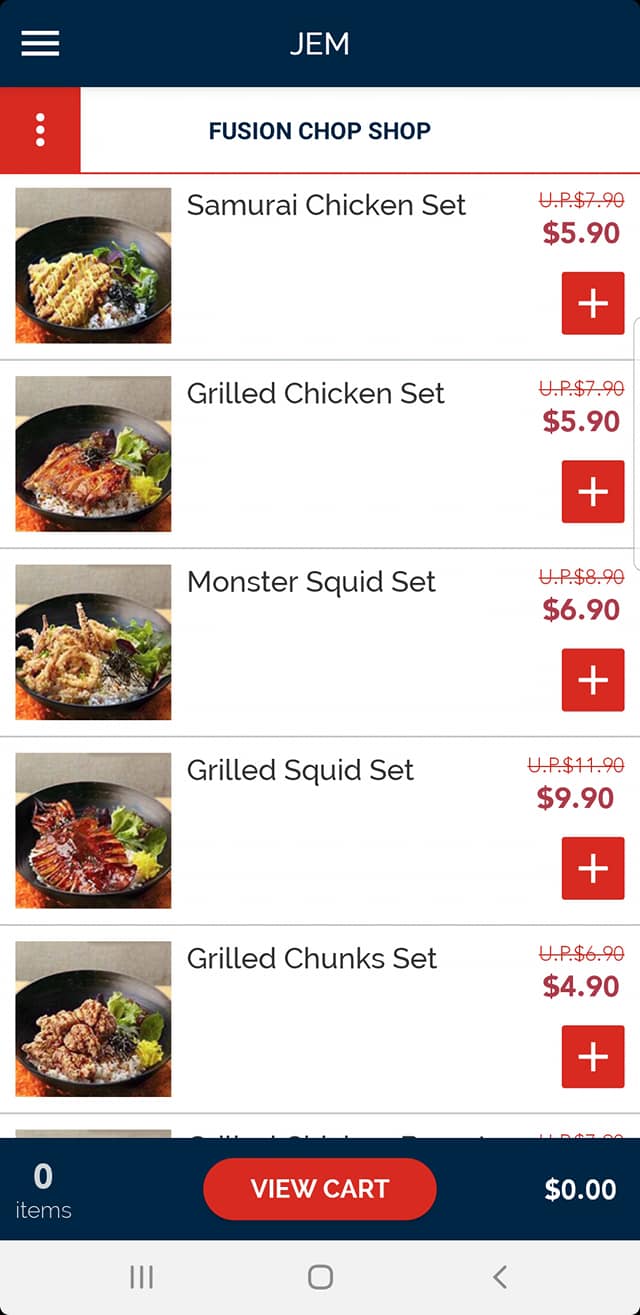This screenshot has width=640, height=1315.
Task: Add Grilled Chunks Set to cart
Action: point(592,1056)
